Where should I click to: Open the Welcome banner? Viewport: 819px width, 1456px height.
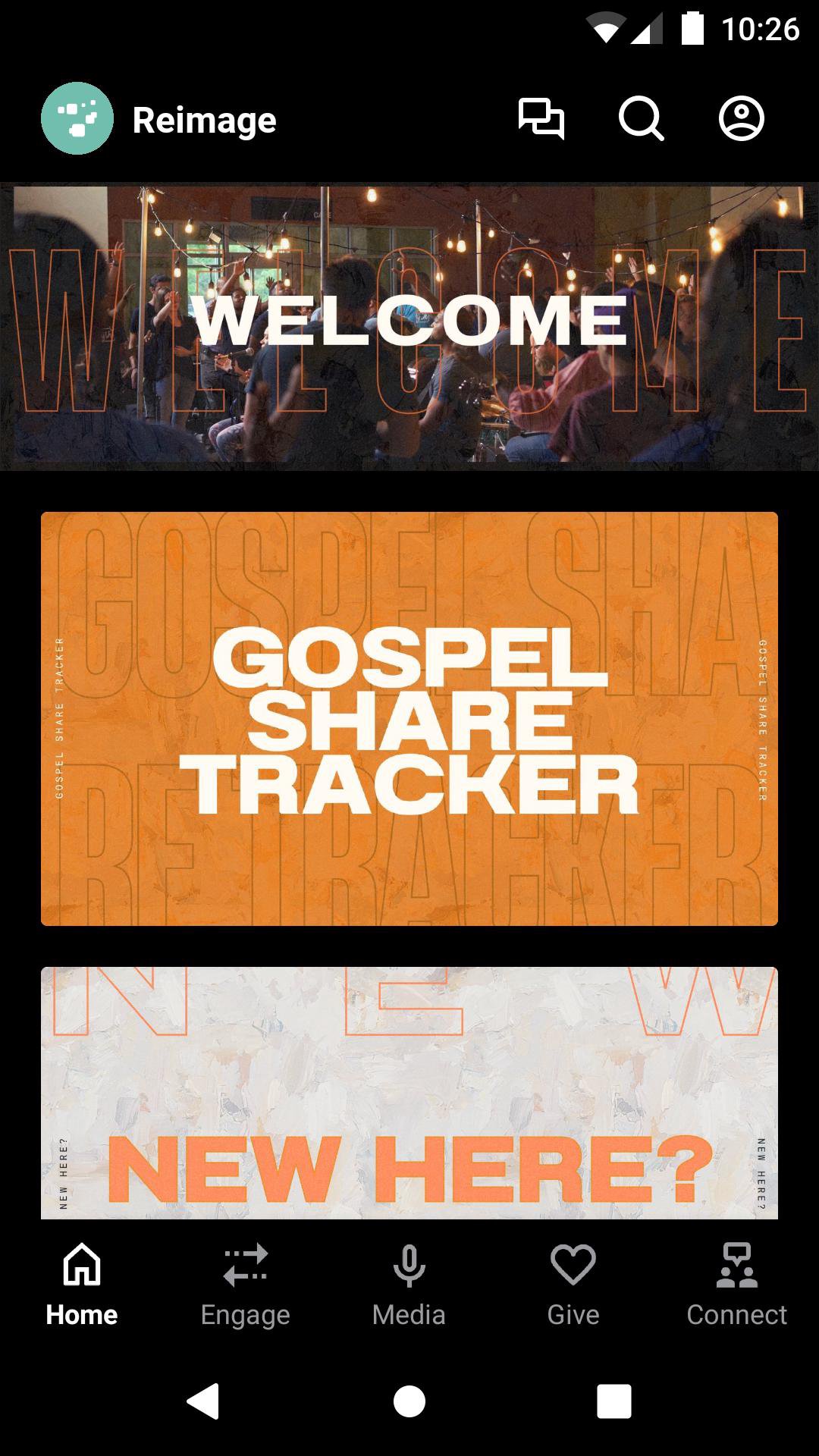[409, 326]
